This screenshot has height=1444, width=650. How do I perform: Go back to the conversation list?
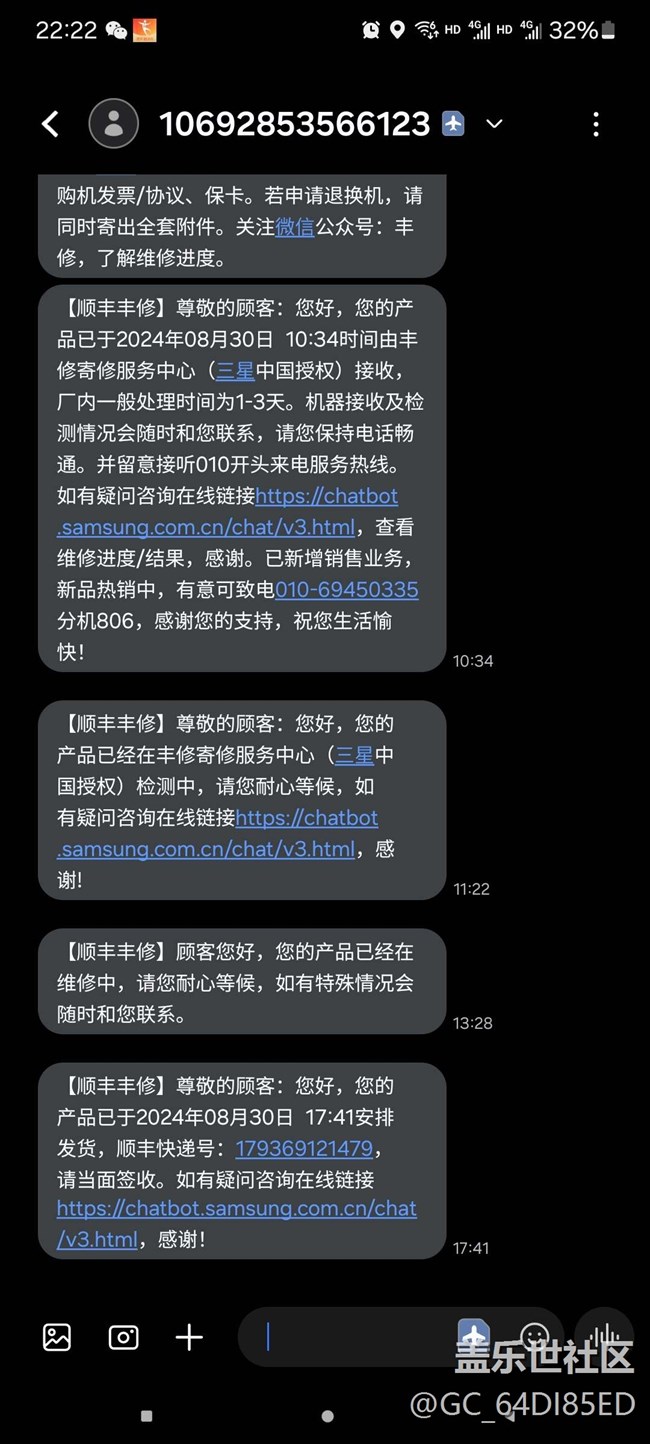[x=50, y=124]
